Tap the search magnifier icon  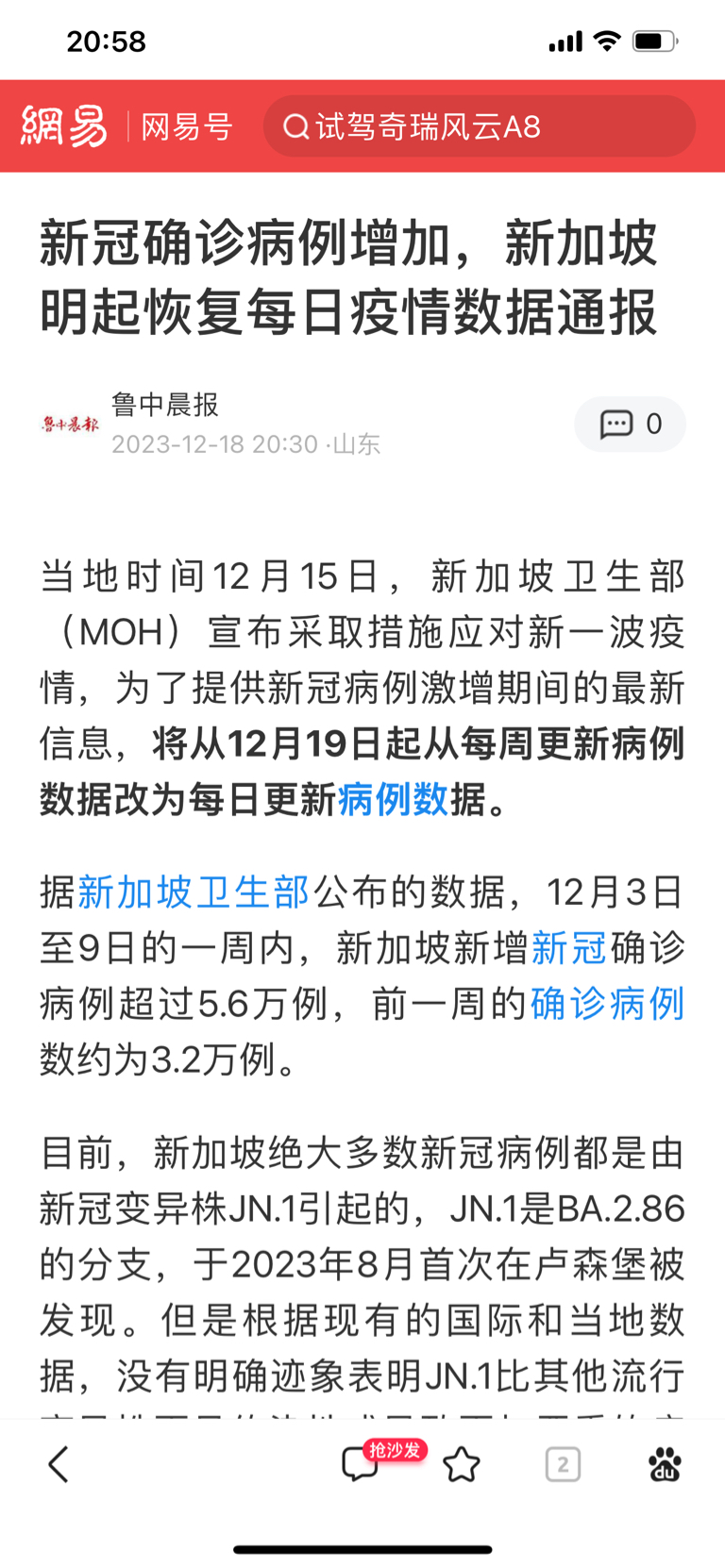[295, 126]
